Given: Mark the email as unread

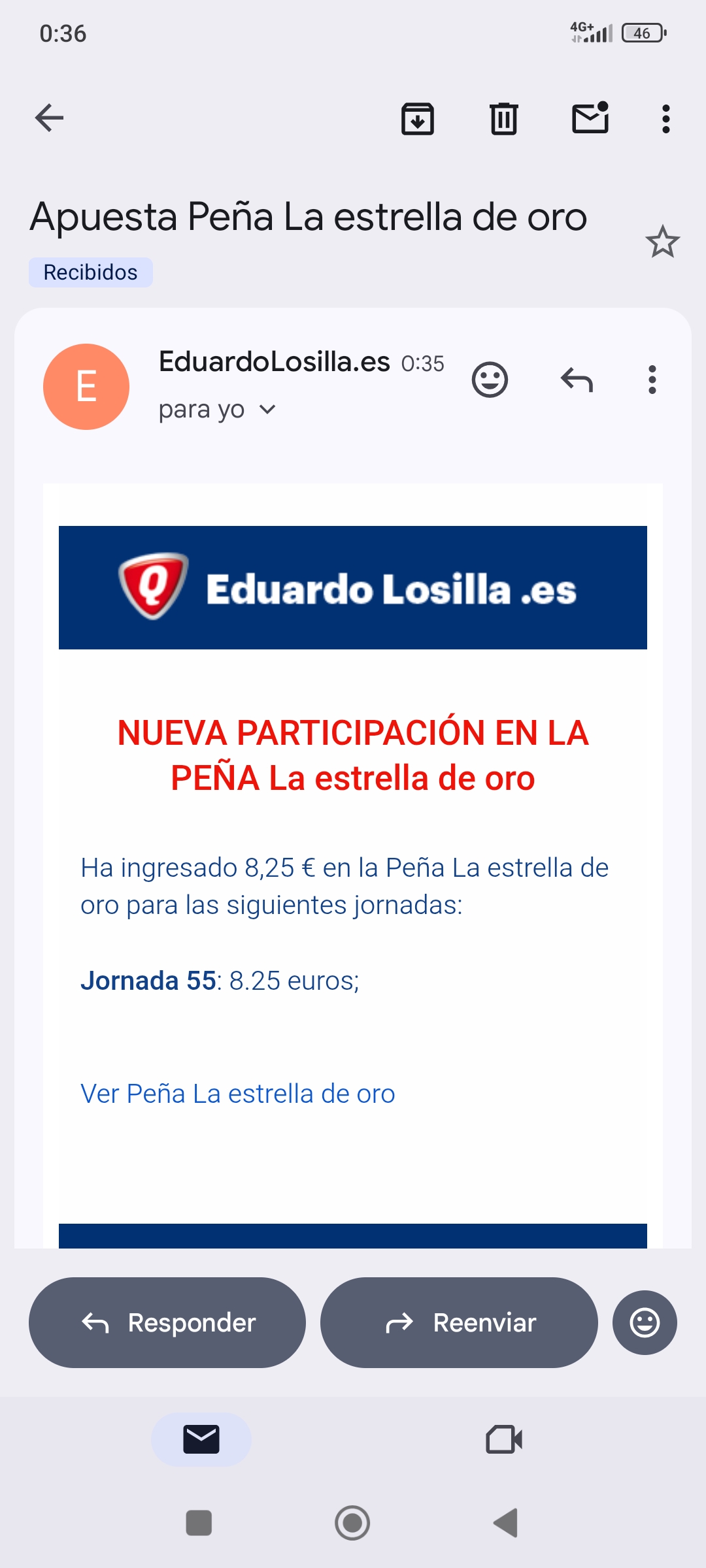Looking at the screenshot, I should [589, 118].
